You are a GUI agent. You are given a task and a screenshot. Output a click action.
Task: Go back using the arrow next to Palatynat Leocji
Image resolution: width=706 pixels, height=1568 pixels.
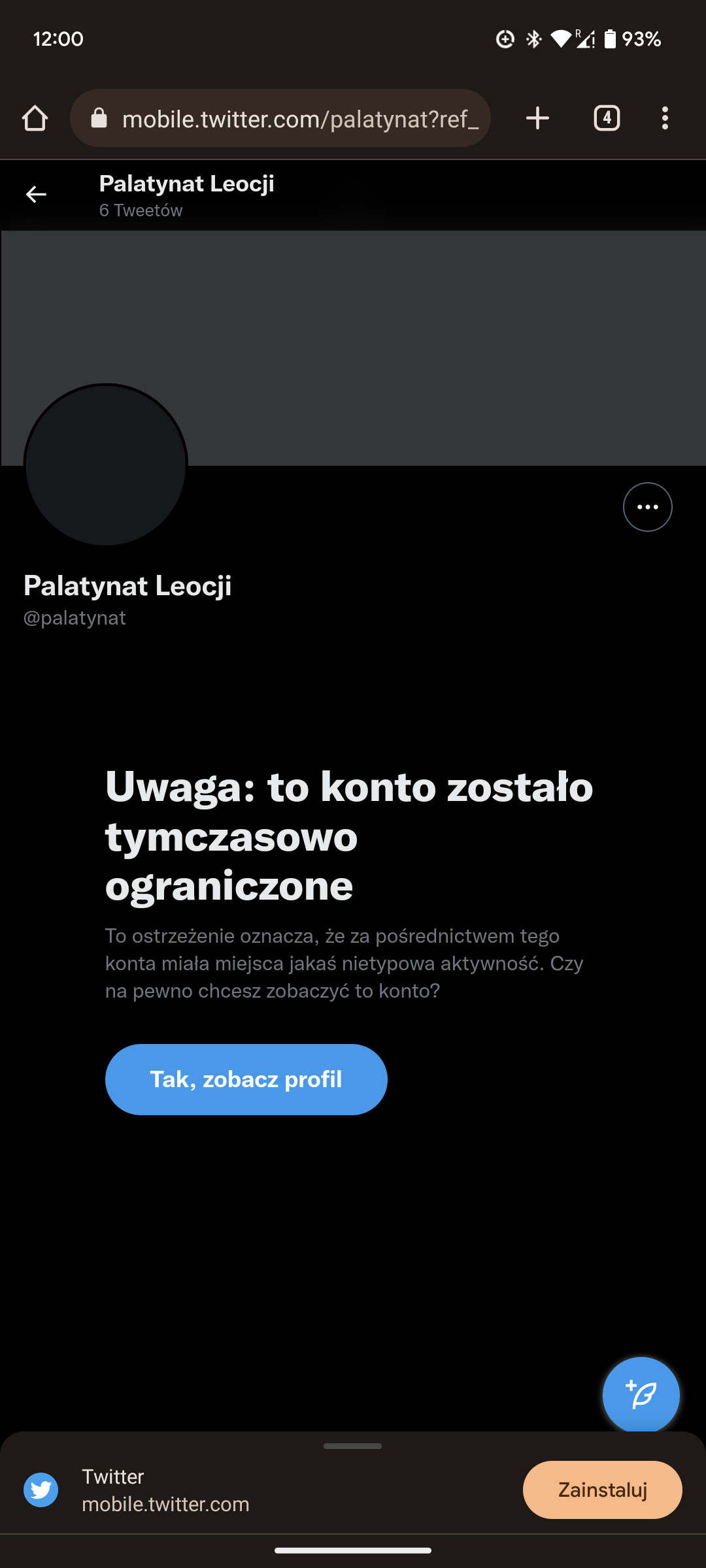pos(36,195)
